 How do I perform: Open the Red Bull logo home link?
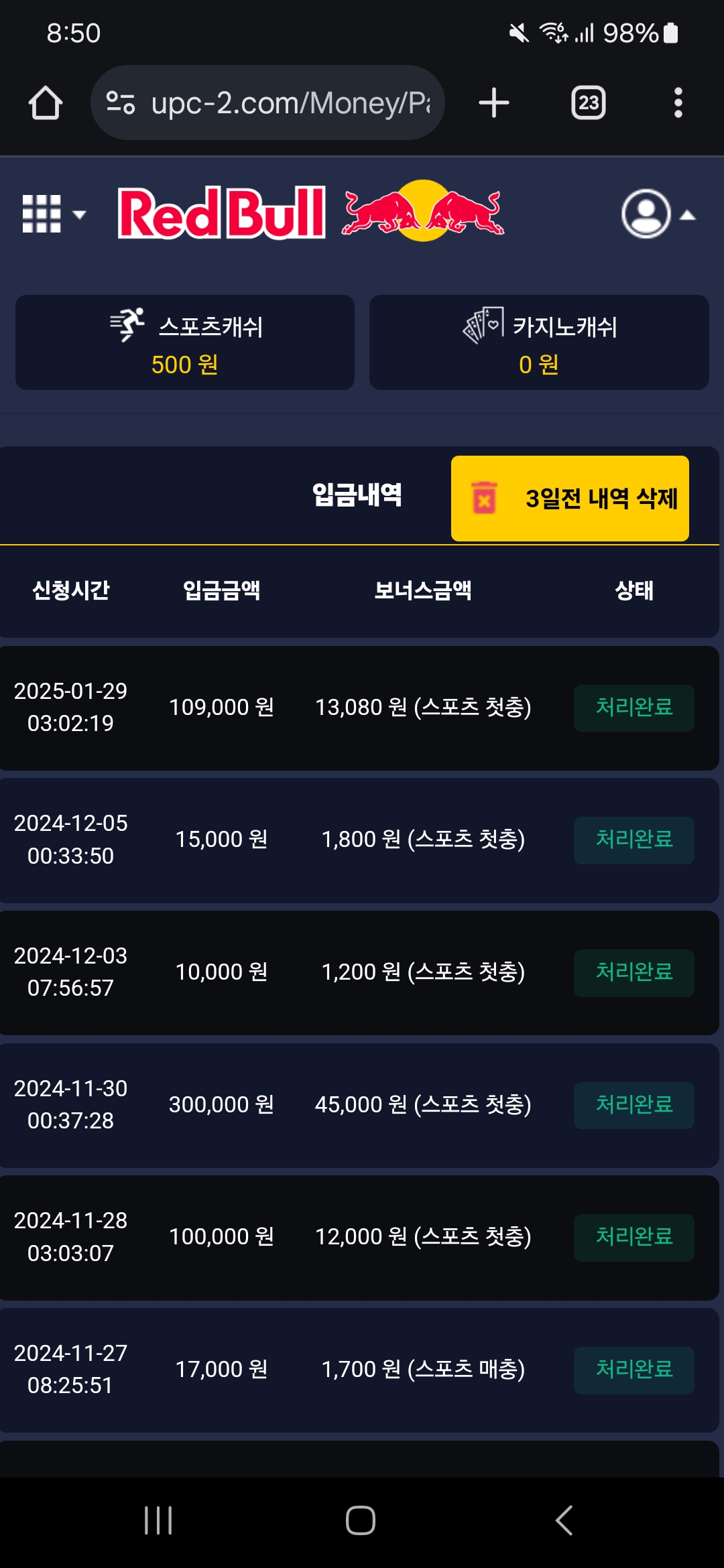pos(310,212)
